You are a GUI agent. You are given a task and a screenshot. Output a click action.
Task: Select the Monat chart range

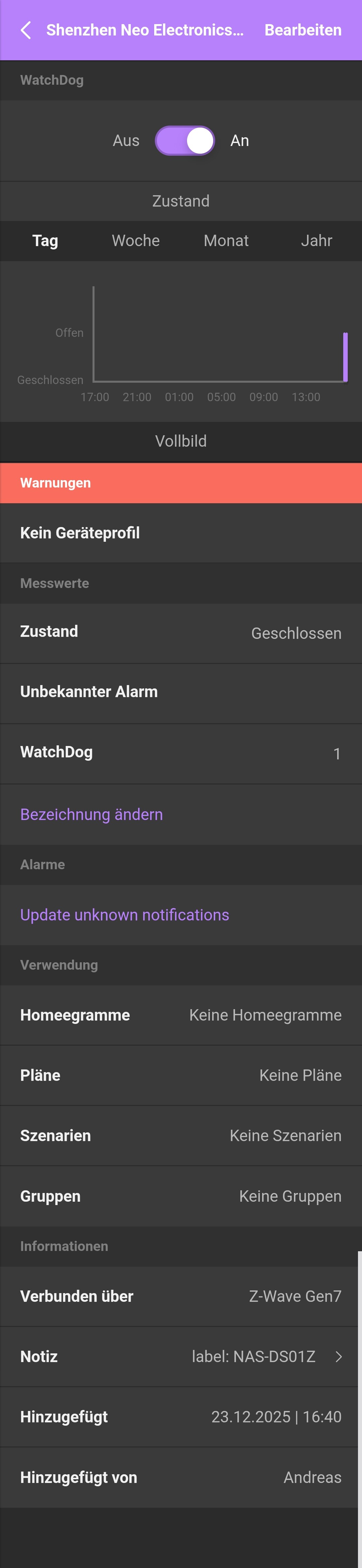tap(226, 241)
